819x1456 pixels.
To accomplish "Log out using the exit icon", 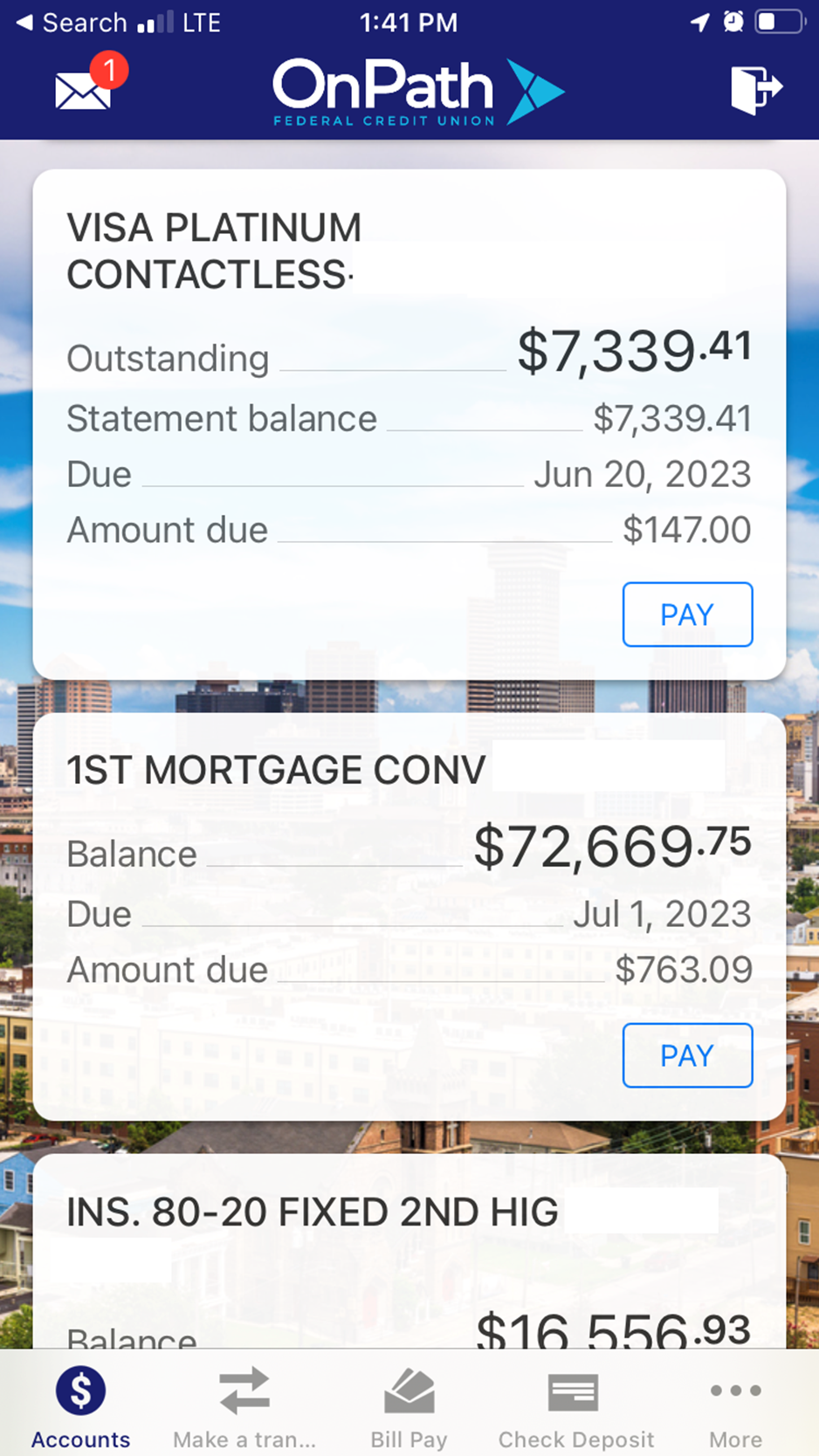I will pyautogui.click(x=755, y=89).
